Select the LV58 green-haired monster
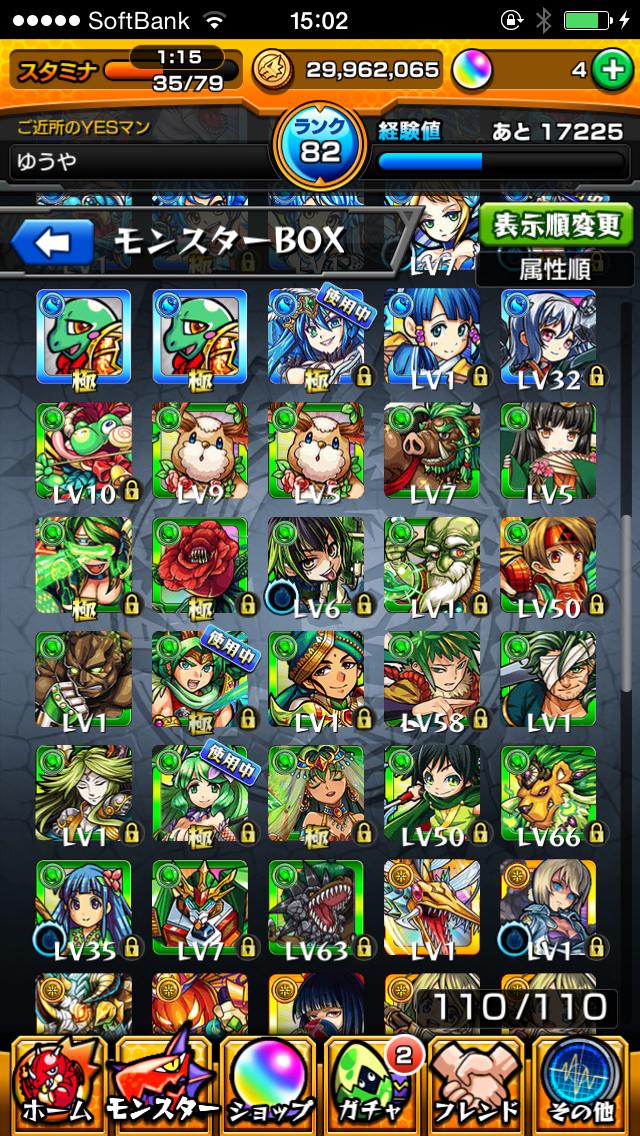 [x=432, y=679]
